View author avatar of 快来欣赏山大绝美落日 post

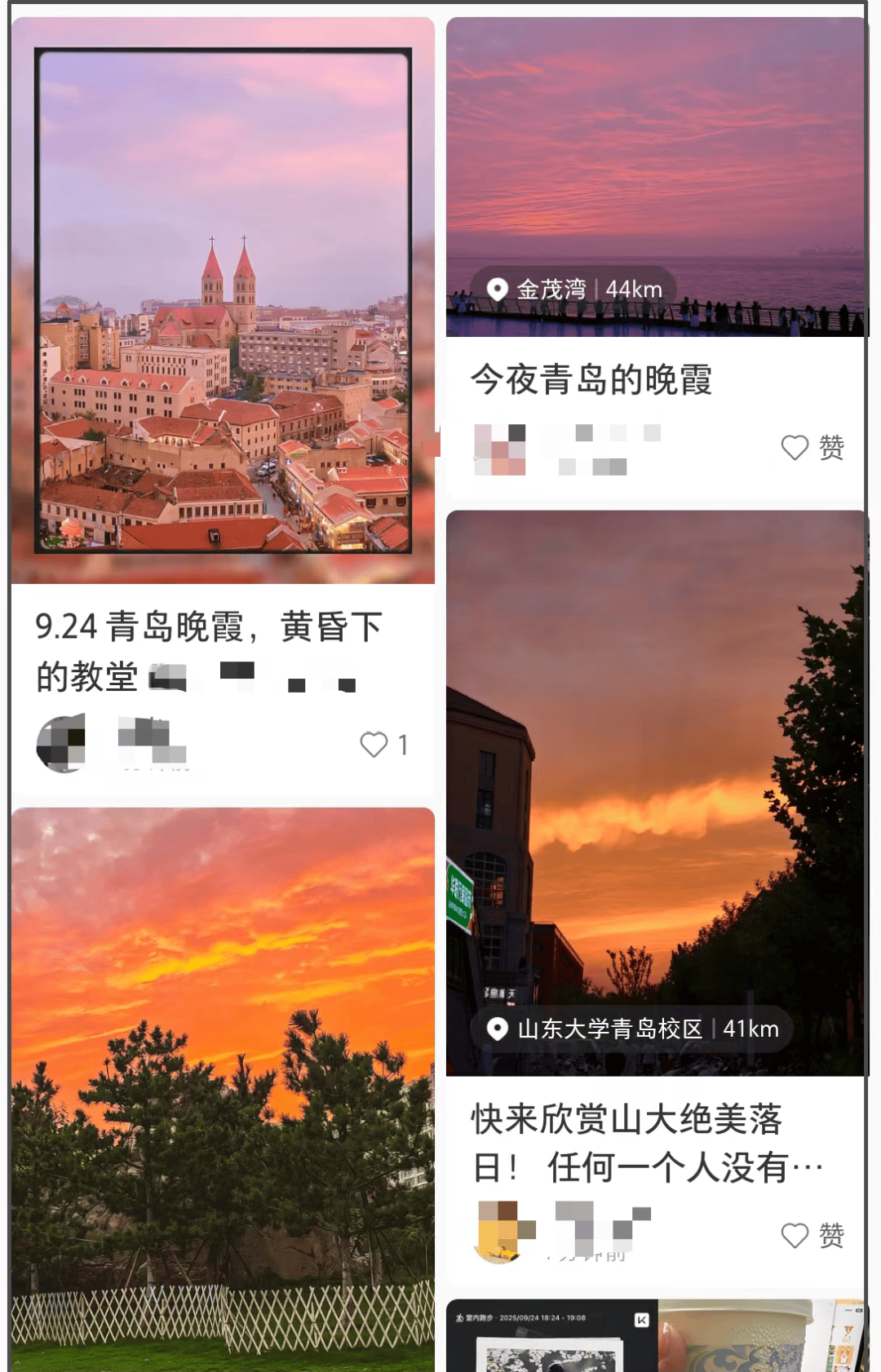499,1232
